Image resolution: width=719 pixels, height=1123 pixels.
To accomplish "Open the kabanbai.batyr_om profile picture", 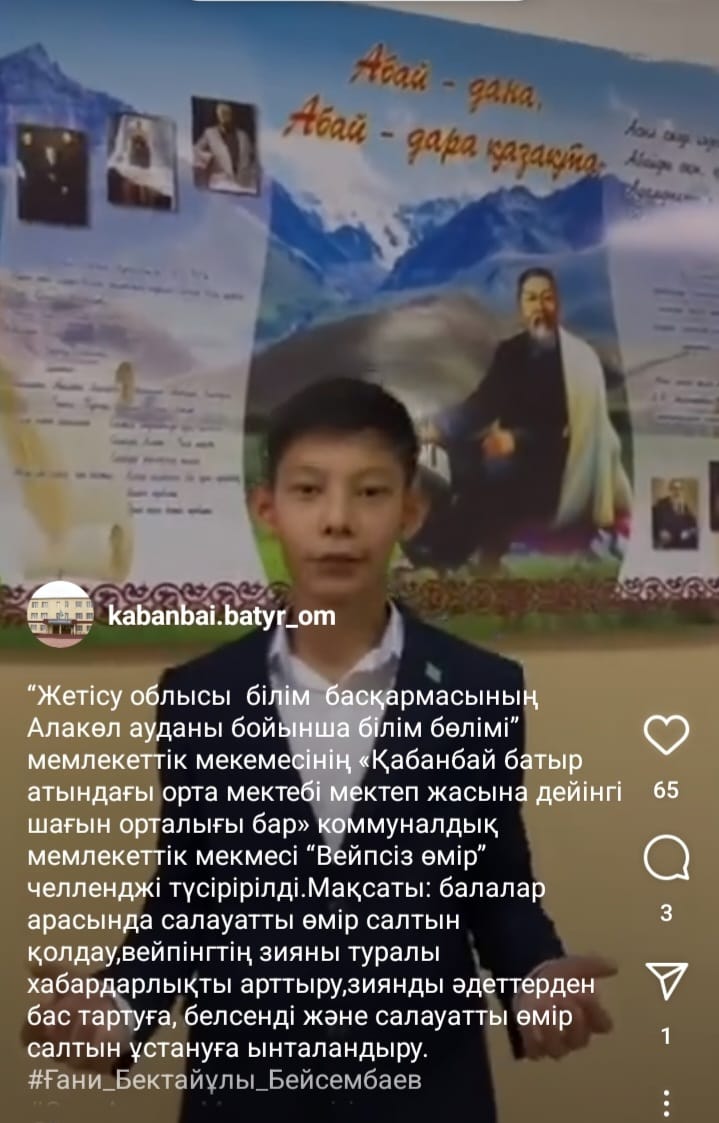I will (x=59, y=614).
